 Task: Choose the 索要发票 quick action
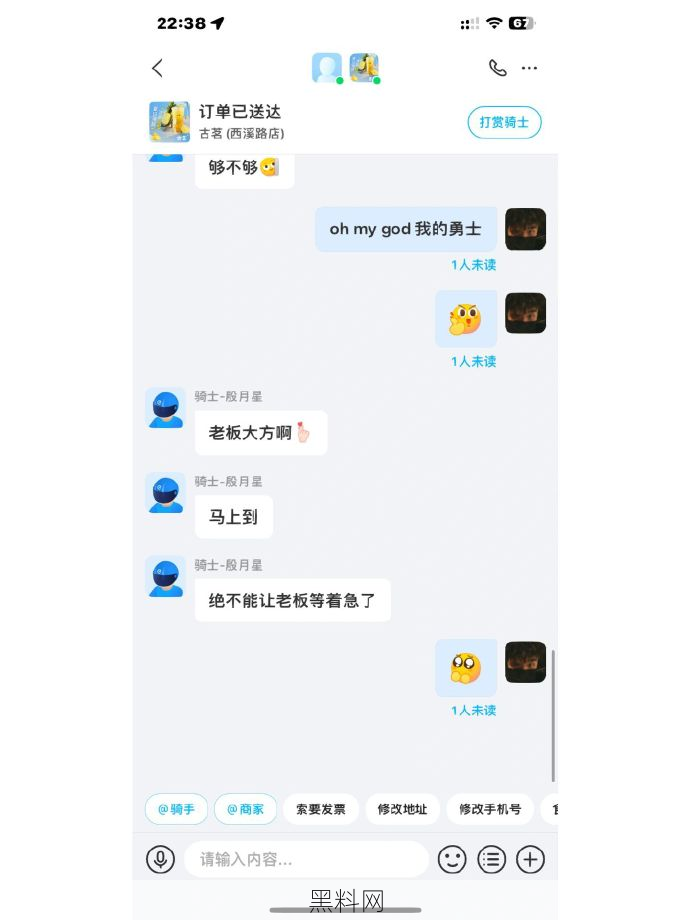tap(320, 809)
